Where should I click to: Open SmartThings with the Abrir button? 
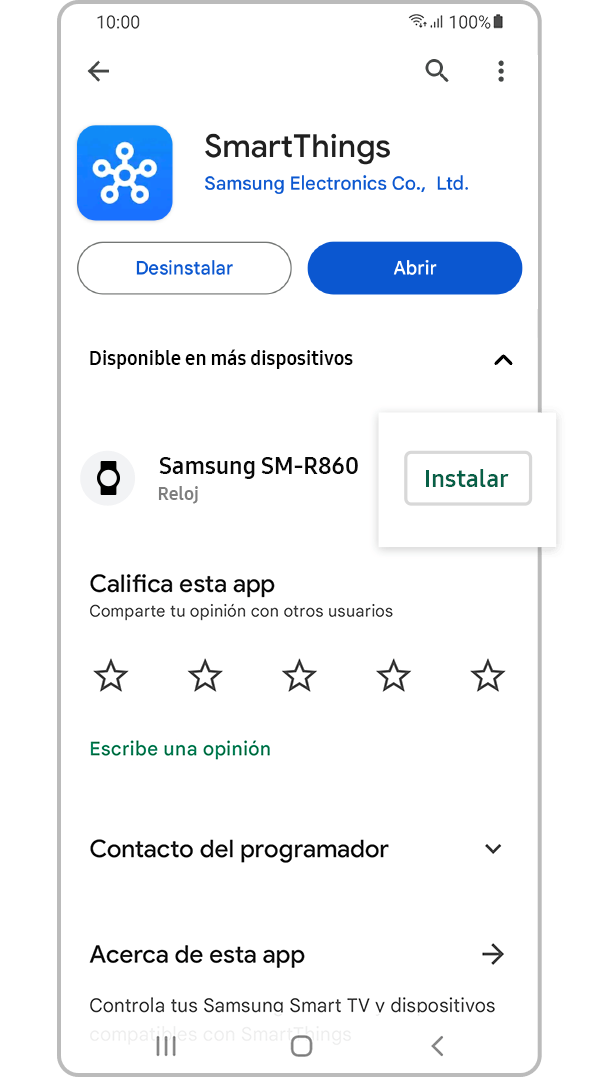click(x=415, y=268)
